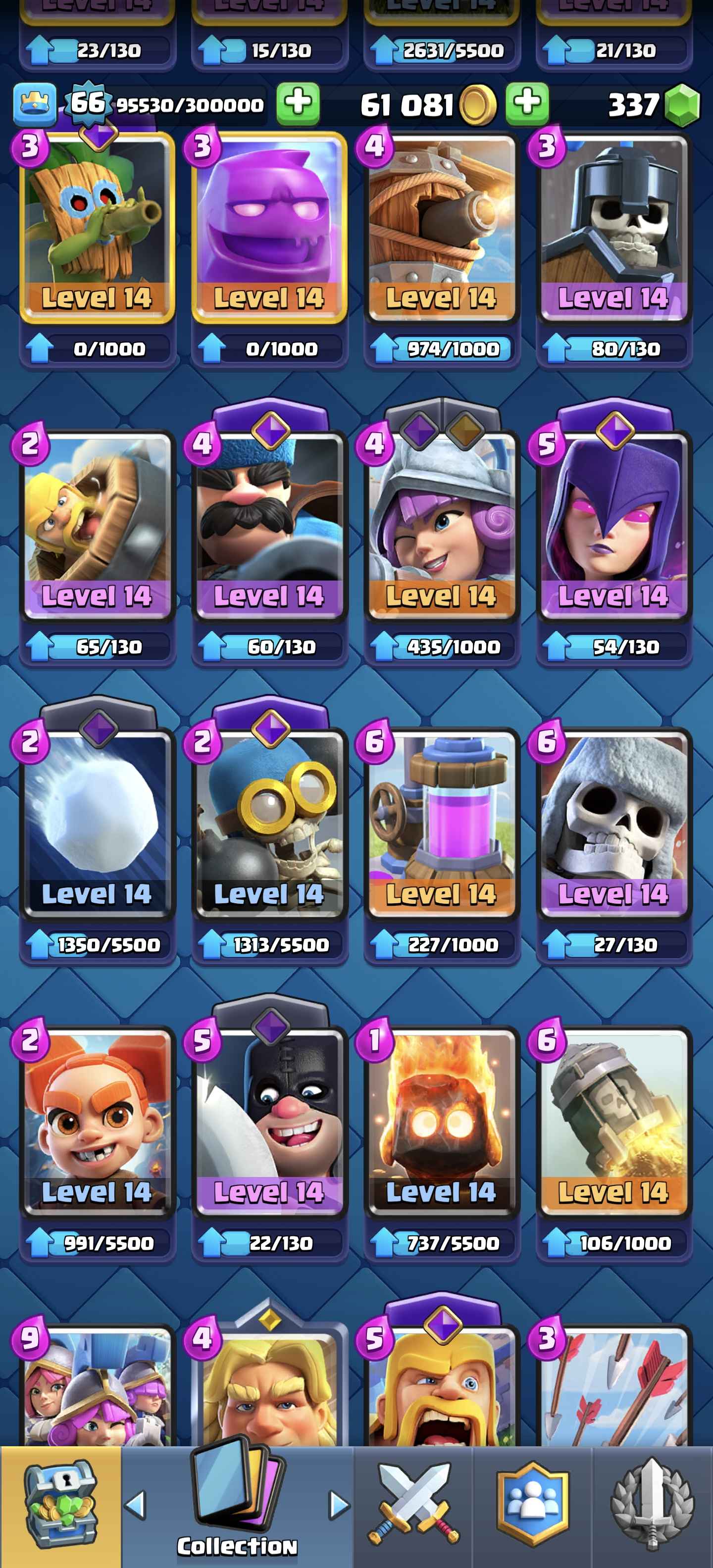Switch to the Battle crossed swords tab
Screen dimensions: 713x1568
click(413, 1505)
